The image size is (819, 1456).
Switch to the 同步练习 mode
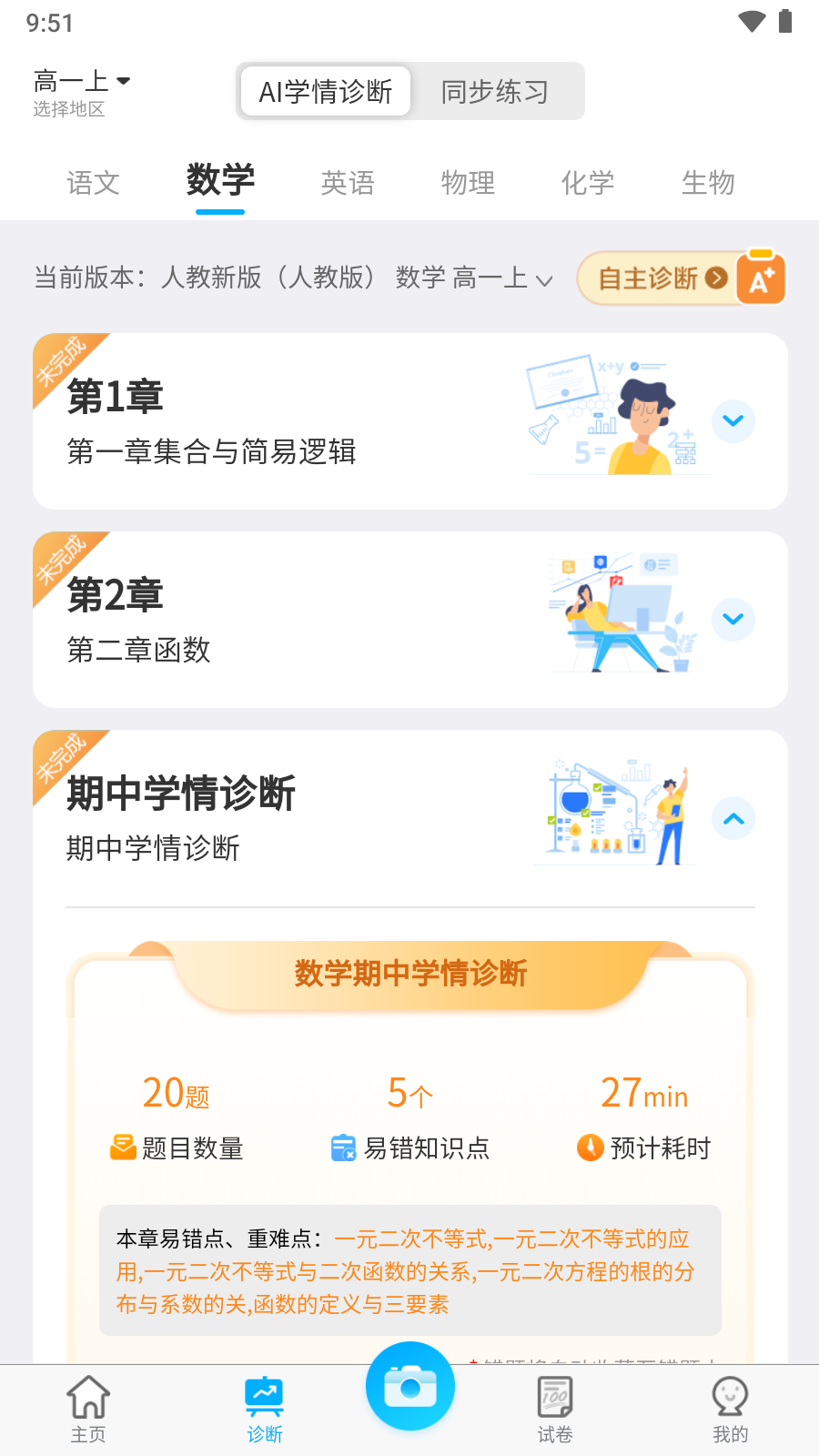[x=496, y=91]
